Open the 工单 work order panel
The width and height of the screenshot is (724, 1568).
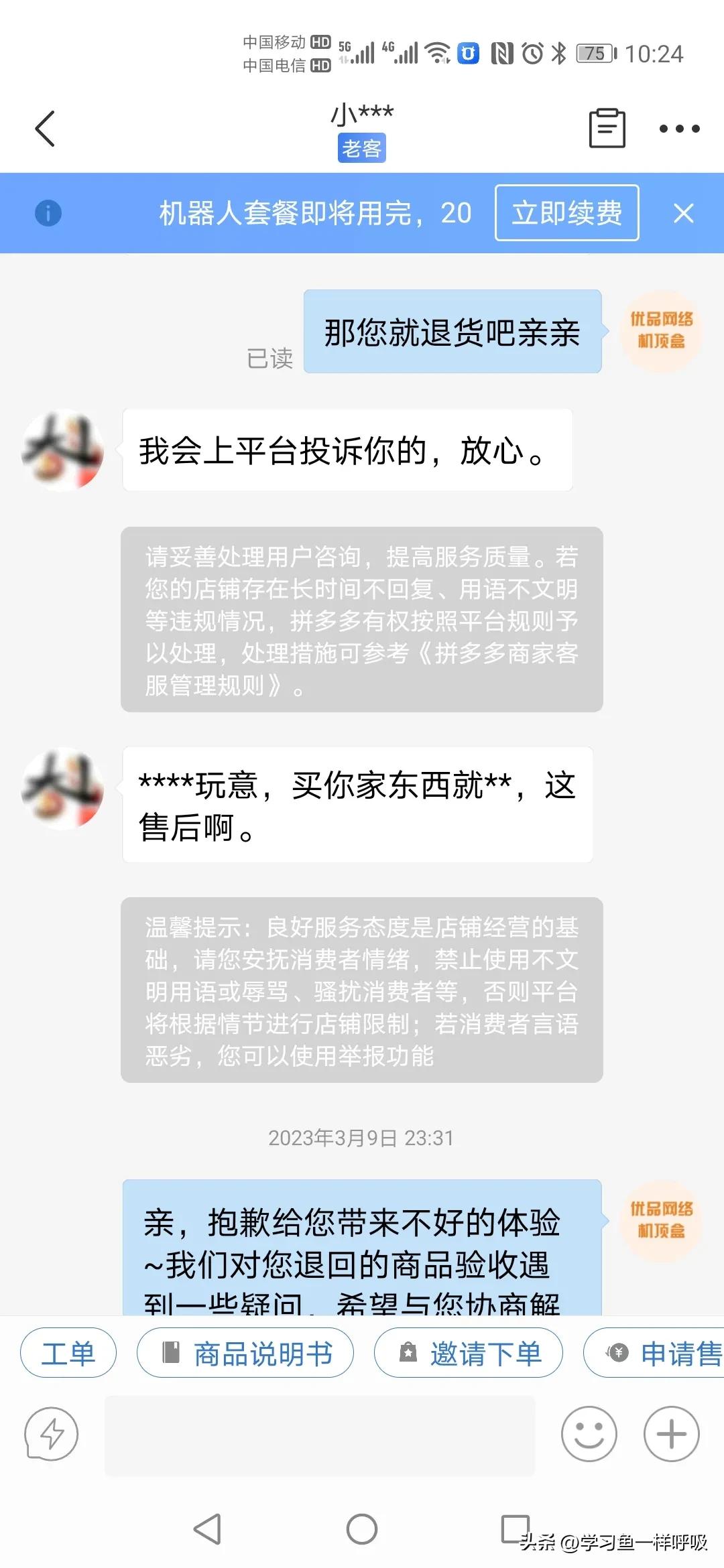[67, 1353]
